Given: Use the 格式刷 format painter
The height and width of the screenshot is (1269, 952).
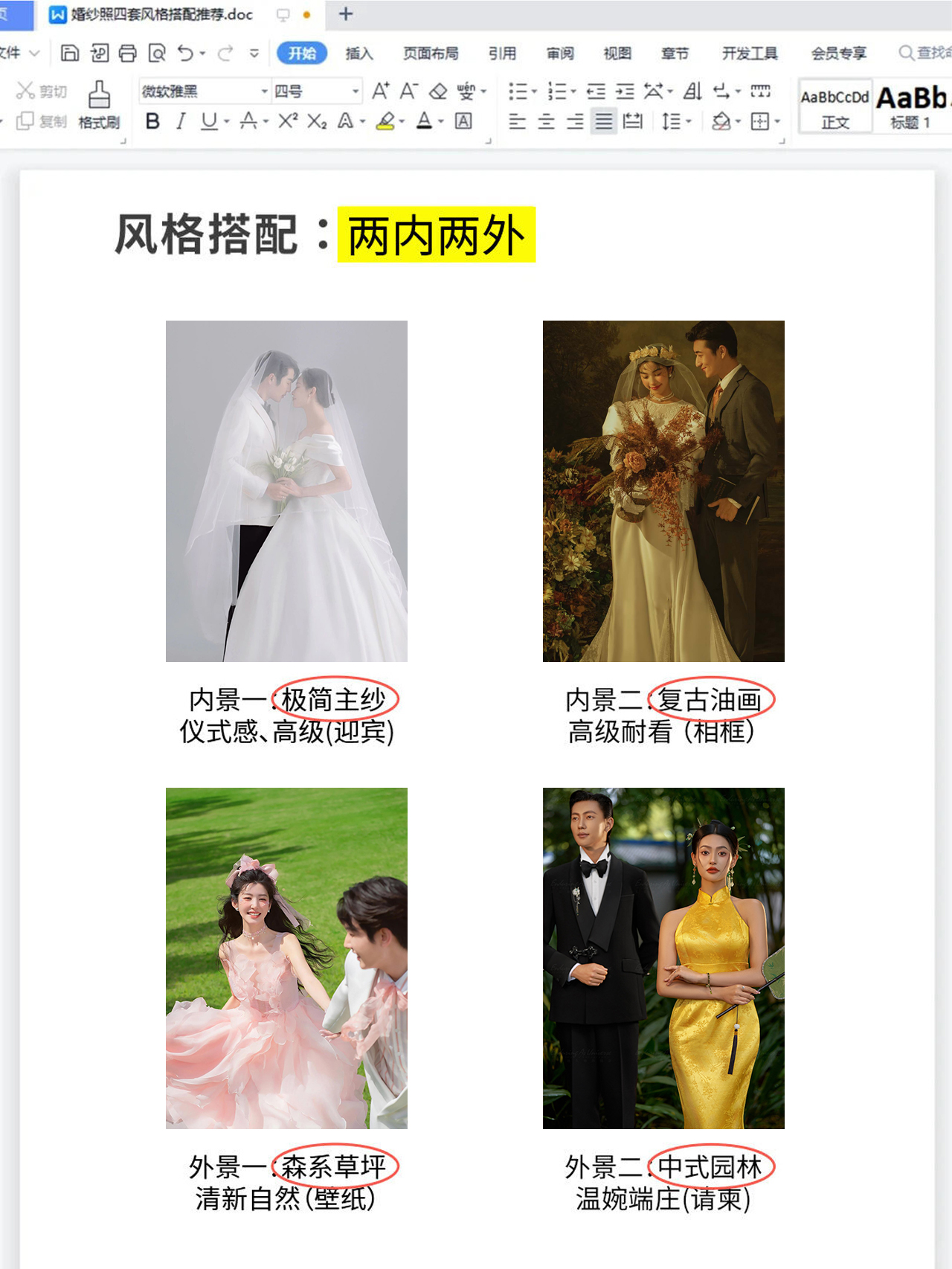Looking at the screenshot, I should [x=99, y=106].
